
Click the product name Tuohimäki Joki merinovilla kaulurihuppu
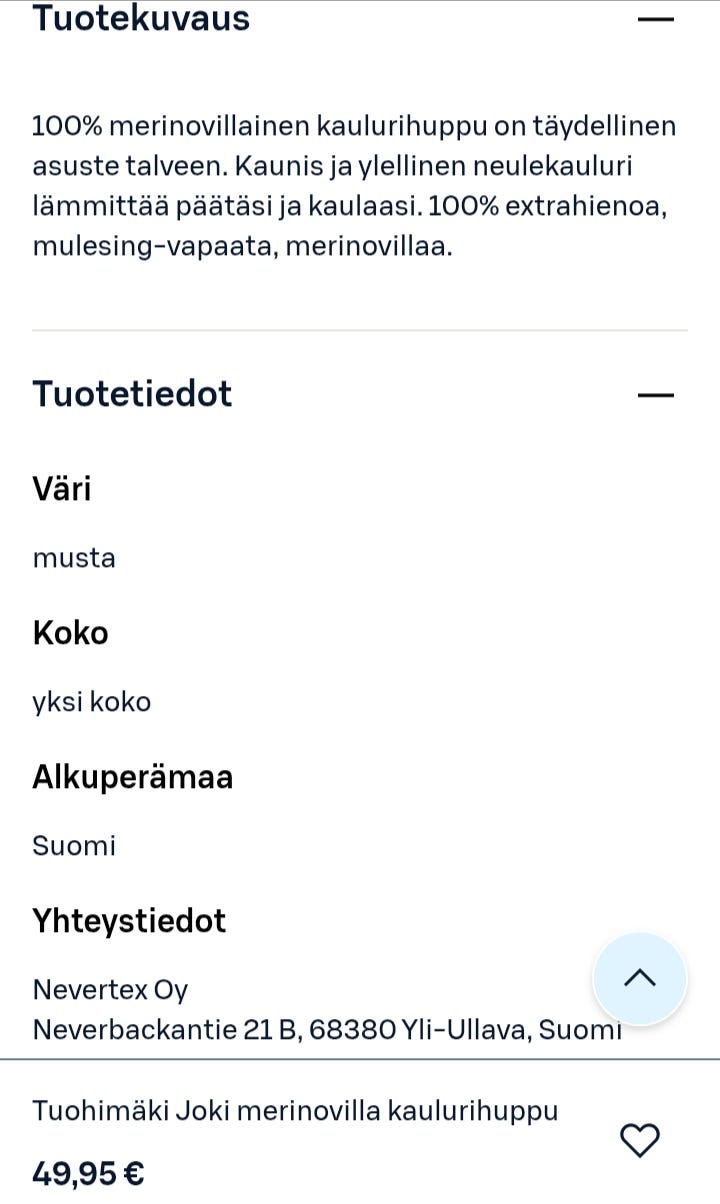click(x=296, y=1109)
